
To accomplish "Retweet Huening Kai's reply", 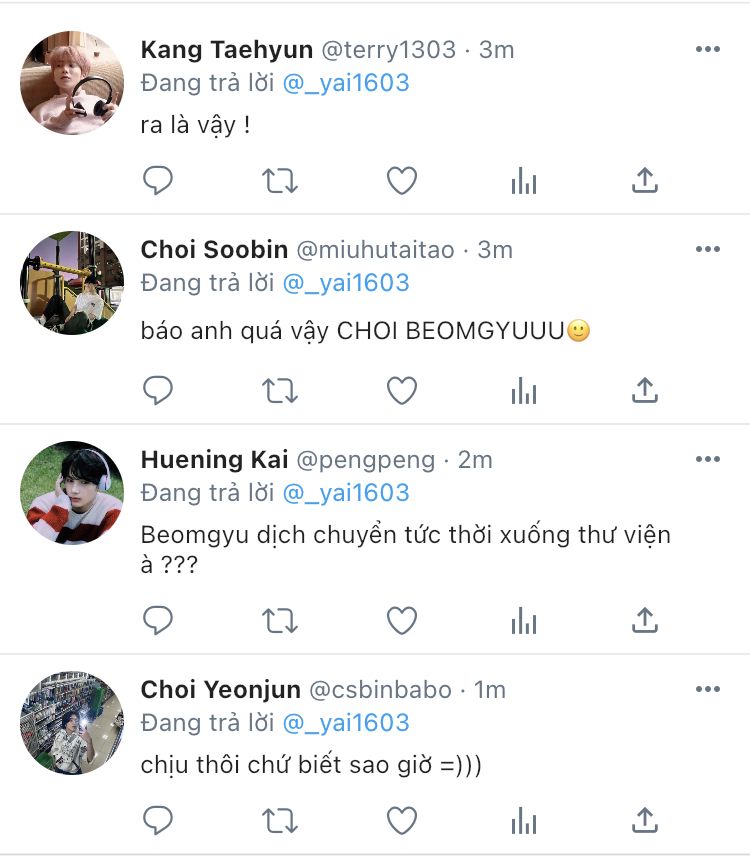I will 280,621.
